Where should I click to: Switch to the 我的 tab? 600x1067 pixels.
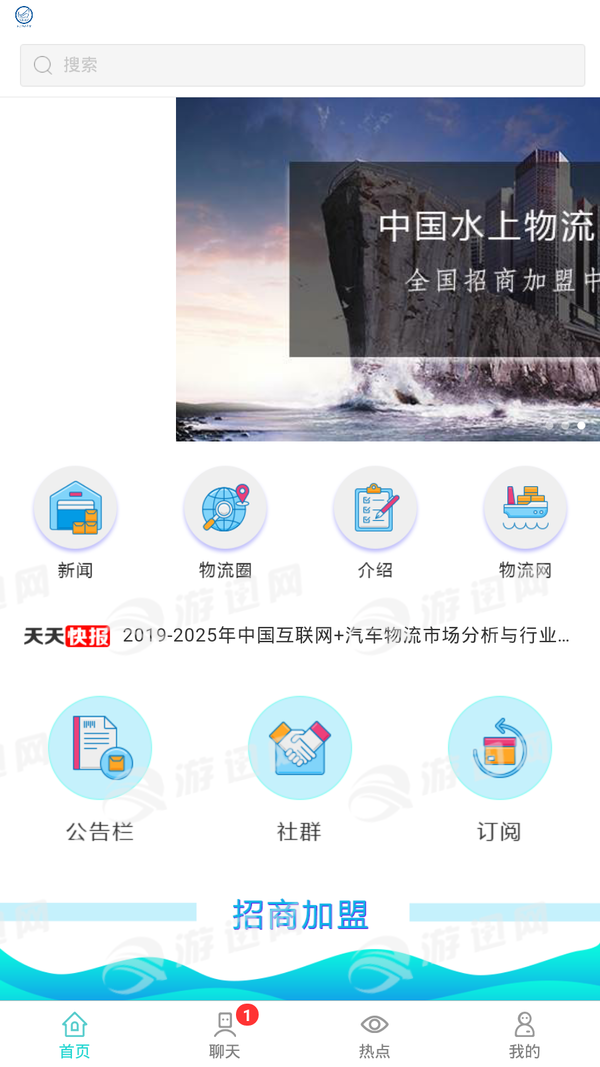click(x=524, y=1035)
